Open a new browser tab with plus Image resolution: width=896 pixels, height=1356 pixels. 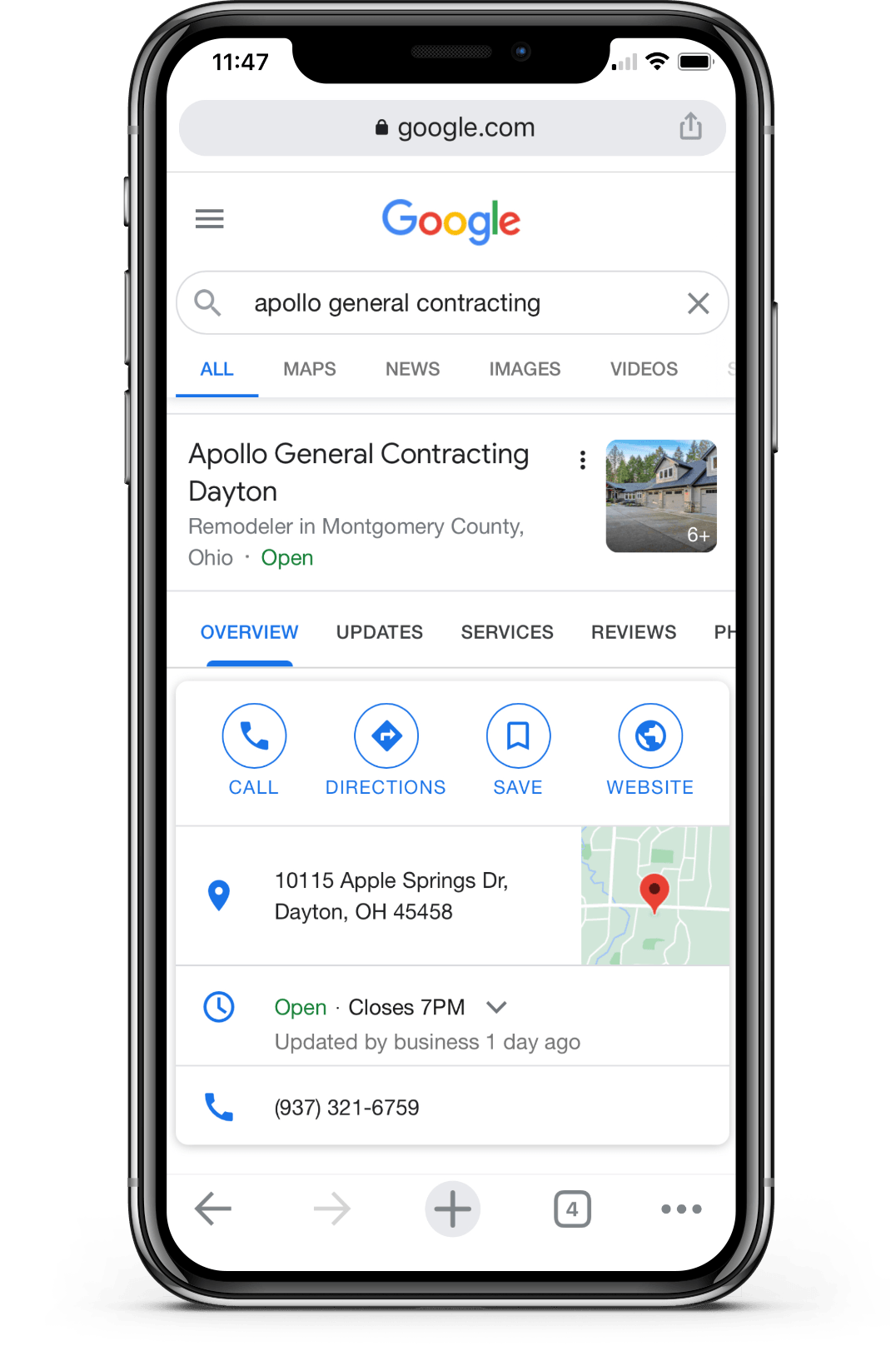pyautogui.click(x=452, y=1209)
